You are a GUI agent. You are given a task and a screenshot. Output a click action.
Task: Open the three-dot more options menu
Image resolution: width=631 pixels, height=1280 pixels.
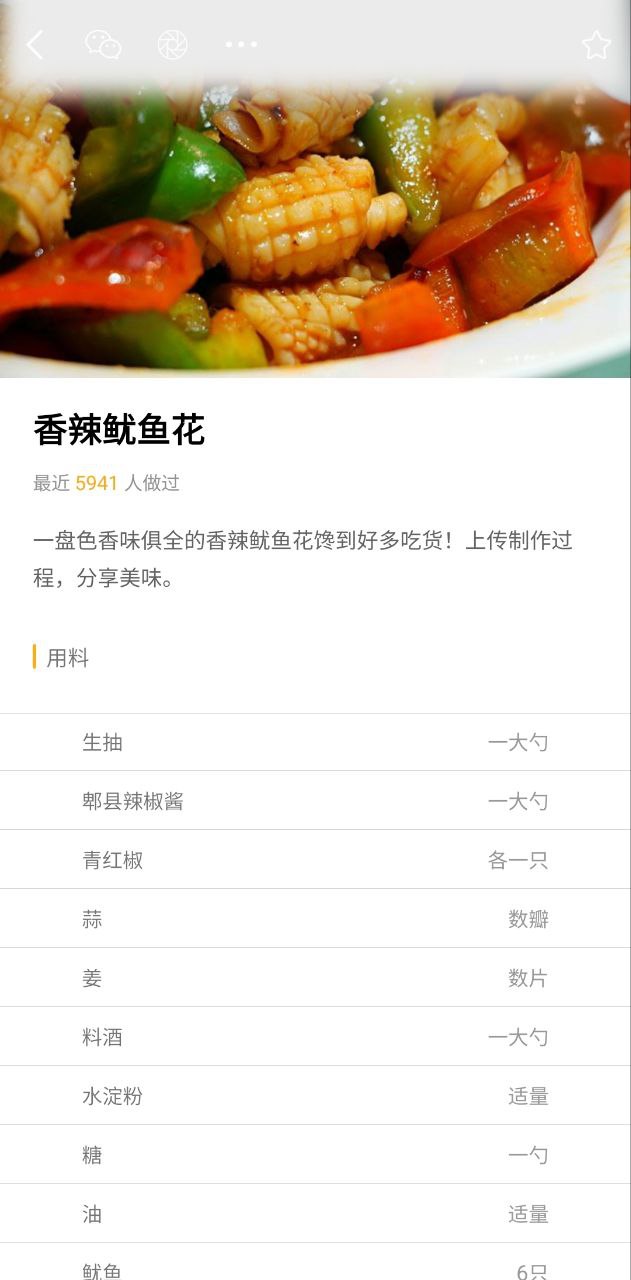pos(241,45)
